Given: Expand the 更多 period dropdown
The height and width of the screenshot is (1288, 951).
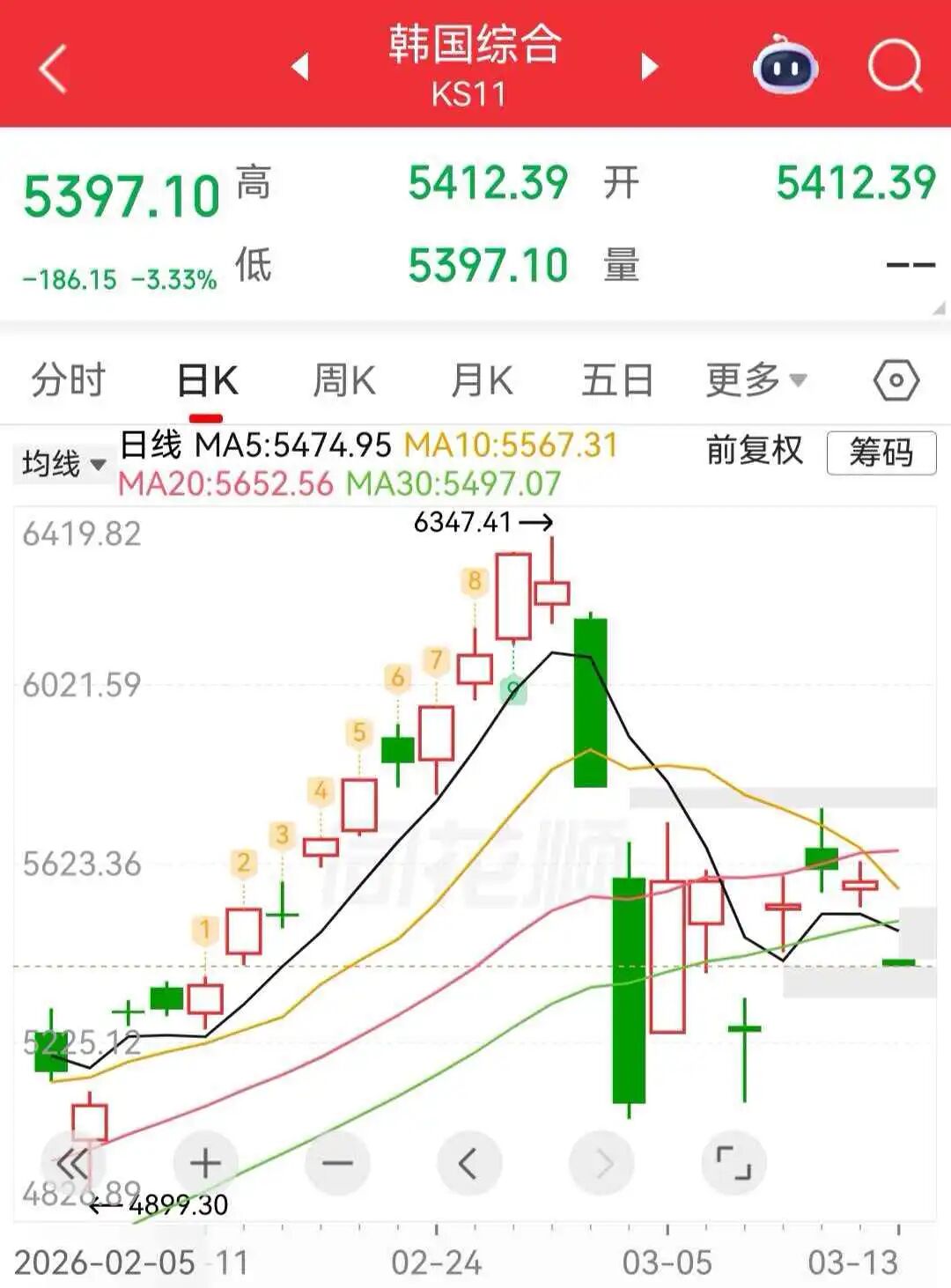Looking at the screenshot, I should (756, 380).
